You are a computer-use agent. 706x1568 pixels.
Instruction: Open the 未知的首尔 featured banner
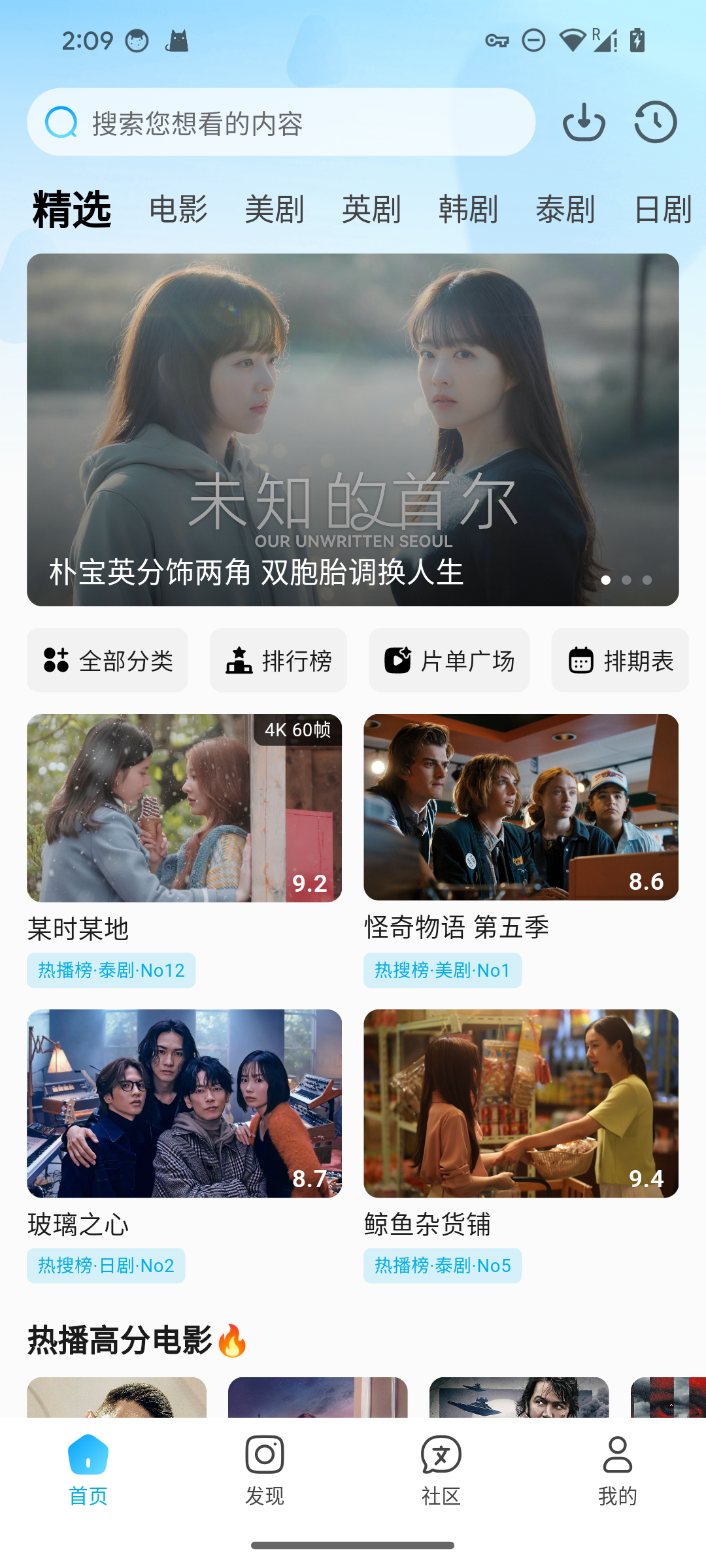tap(353, 429)
